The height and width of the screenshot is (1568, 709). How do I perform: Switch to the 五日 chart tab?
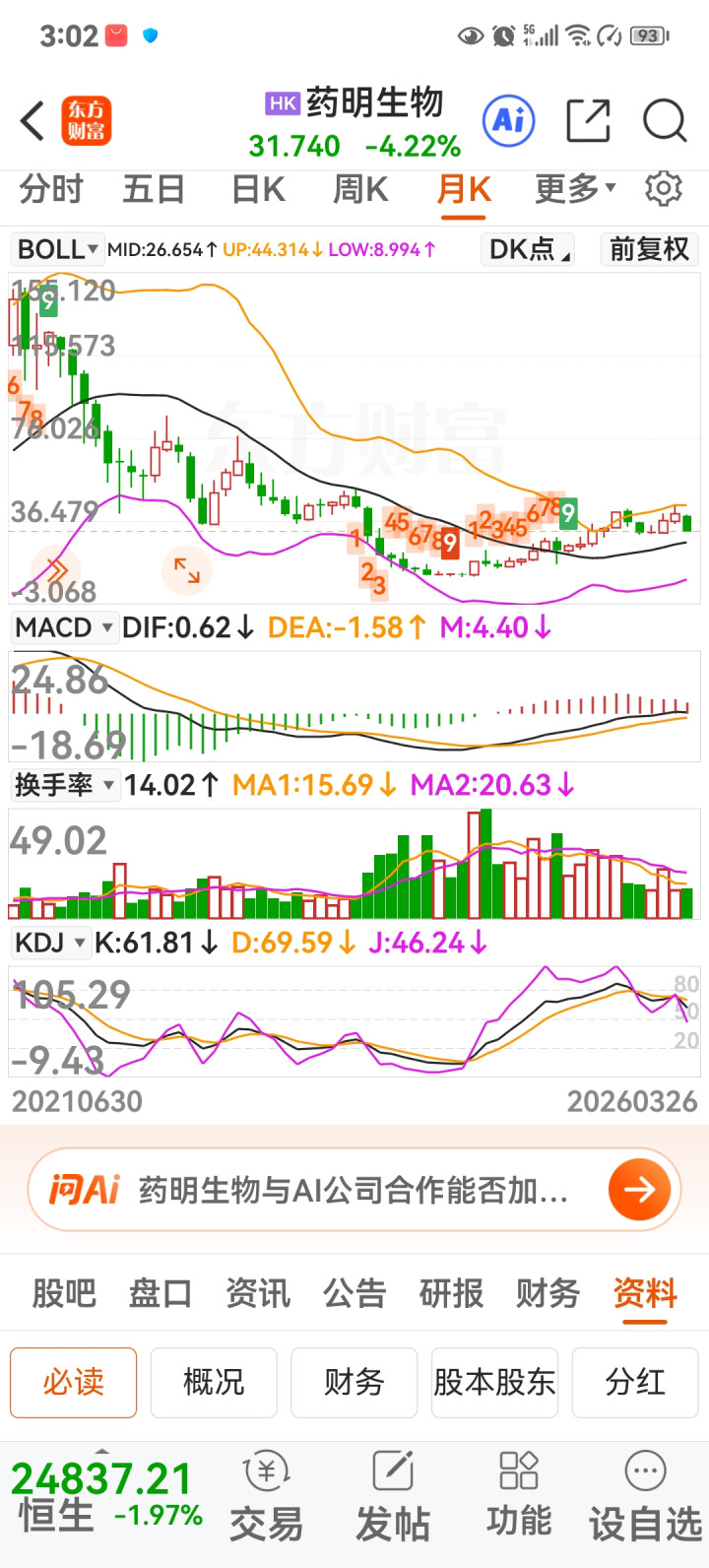point(154,188)
